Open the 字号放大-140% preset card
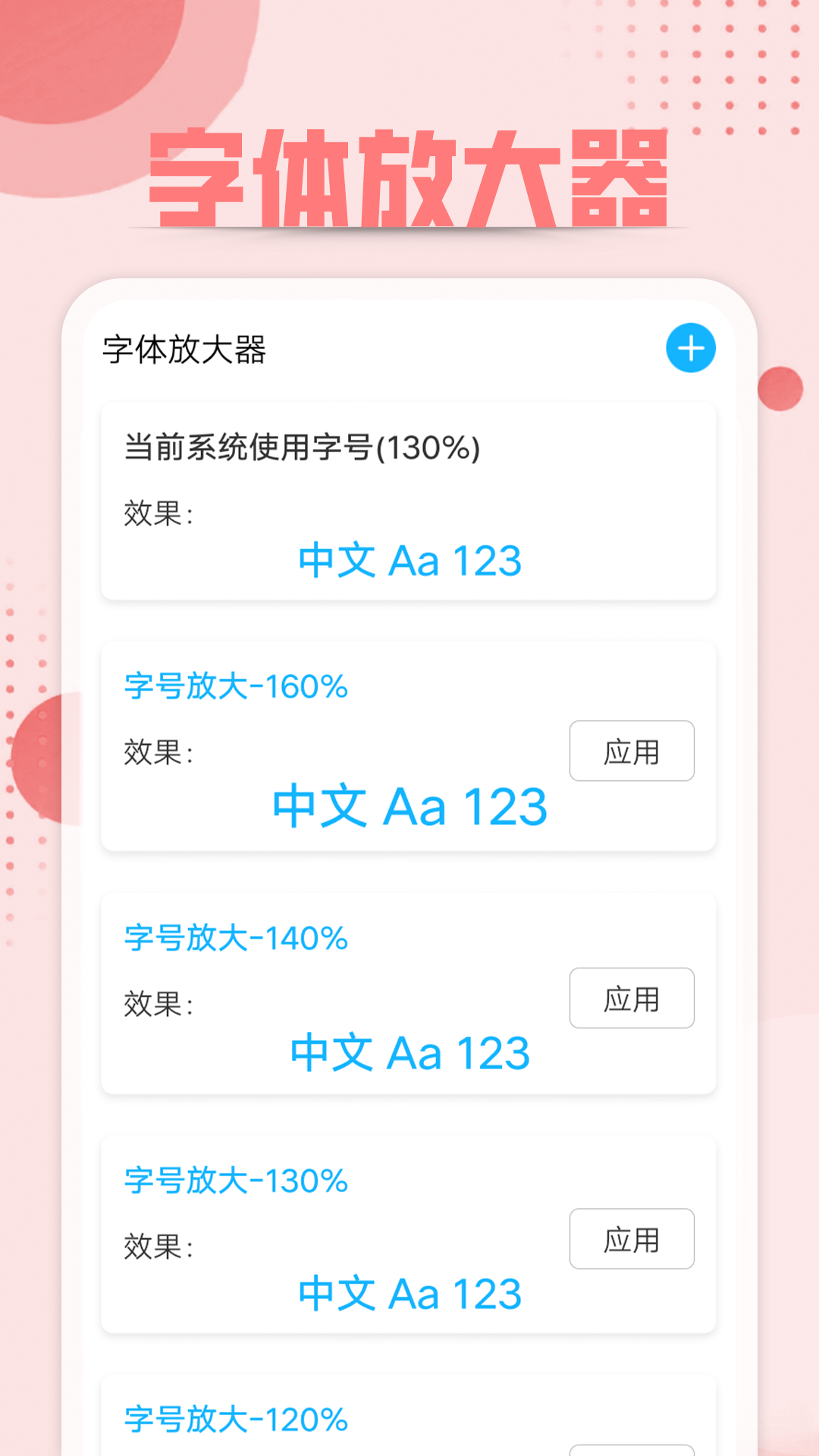The height and width of the screenshot is (1456, 819). pos(409,993)
